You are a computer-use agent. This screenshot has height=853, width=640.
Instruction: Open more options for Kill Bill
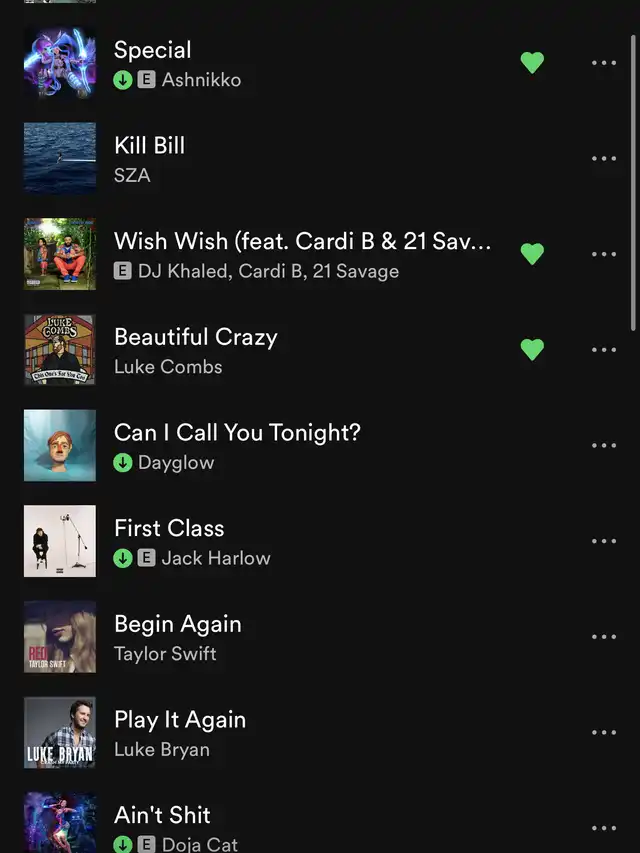coord(604,158)
